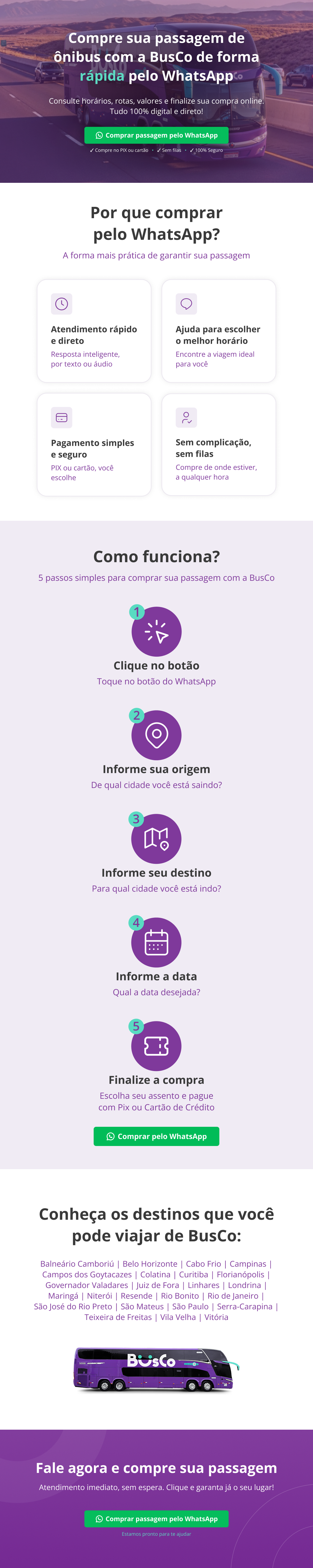This screenshot has width=313, height=1568.
Task: Tap 'Comprar pelo WhatsApp' below the Finalize a compra step
Action: [x=156, y=1136]
